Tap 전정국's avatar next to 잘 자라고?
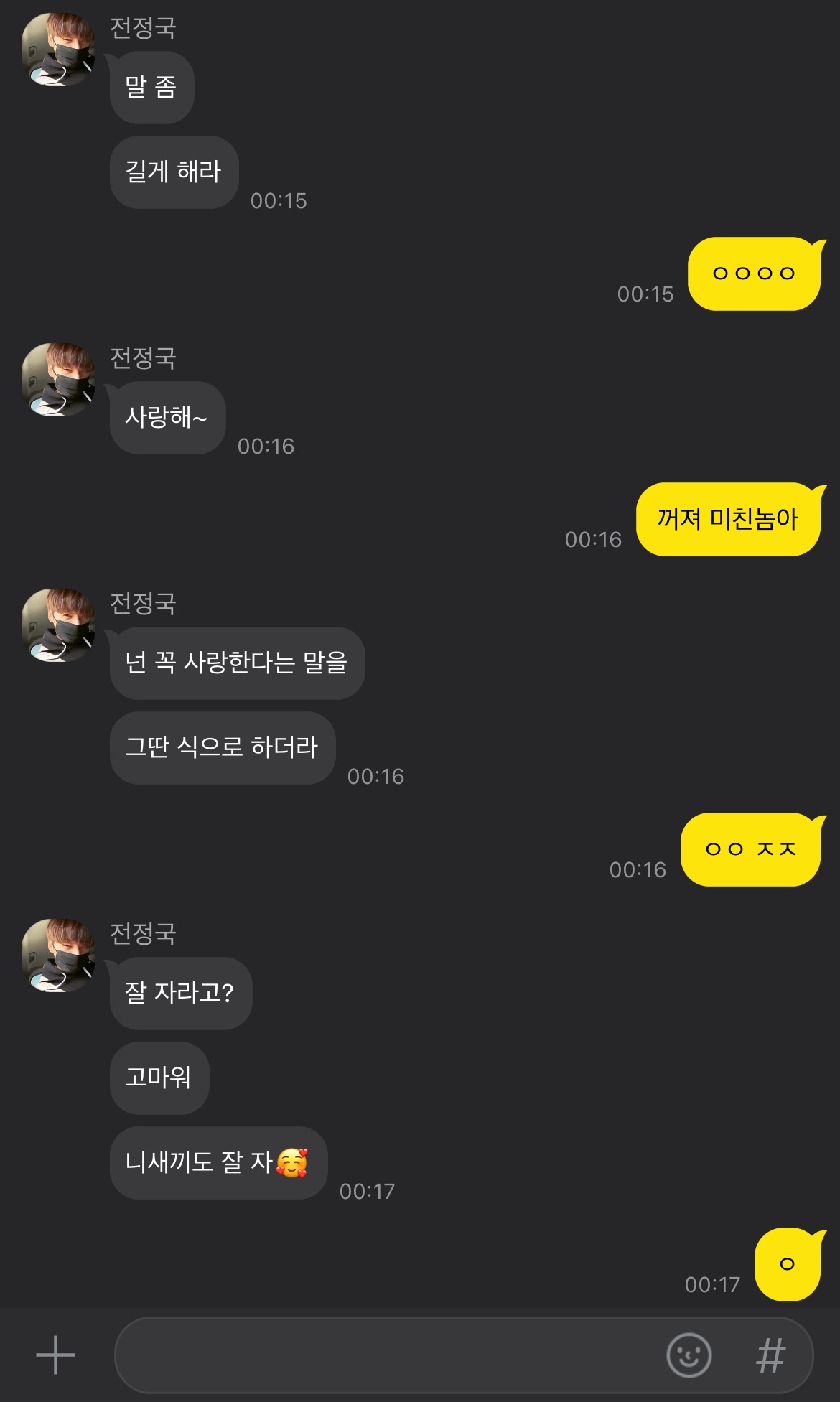Viewport: 840px width, 1402px height. tap(58, 955)
